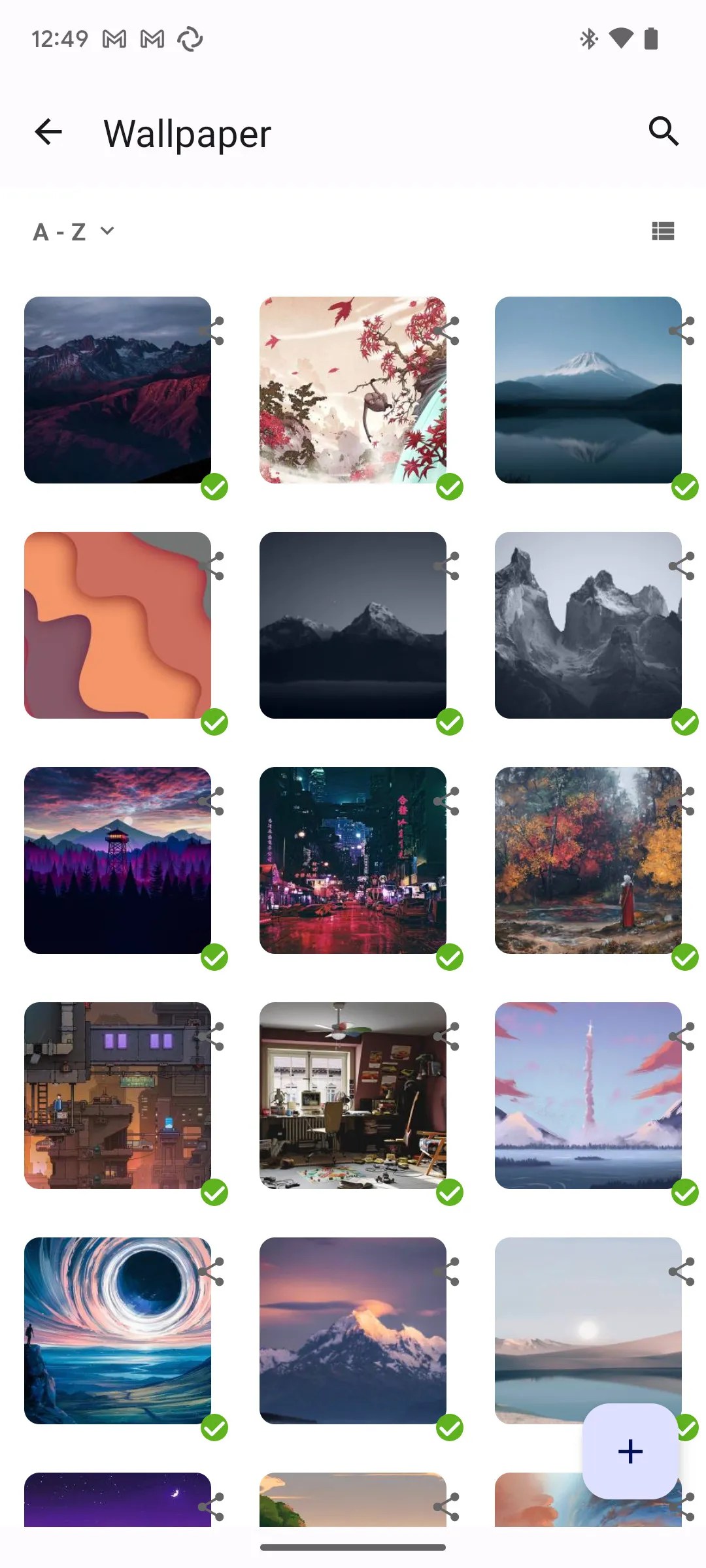
Task: Go back from the Wallpaper folder
Action: point(48,132)
